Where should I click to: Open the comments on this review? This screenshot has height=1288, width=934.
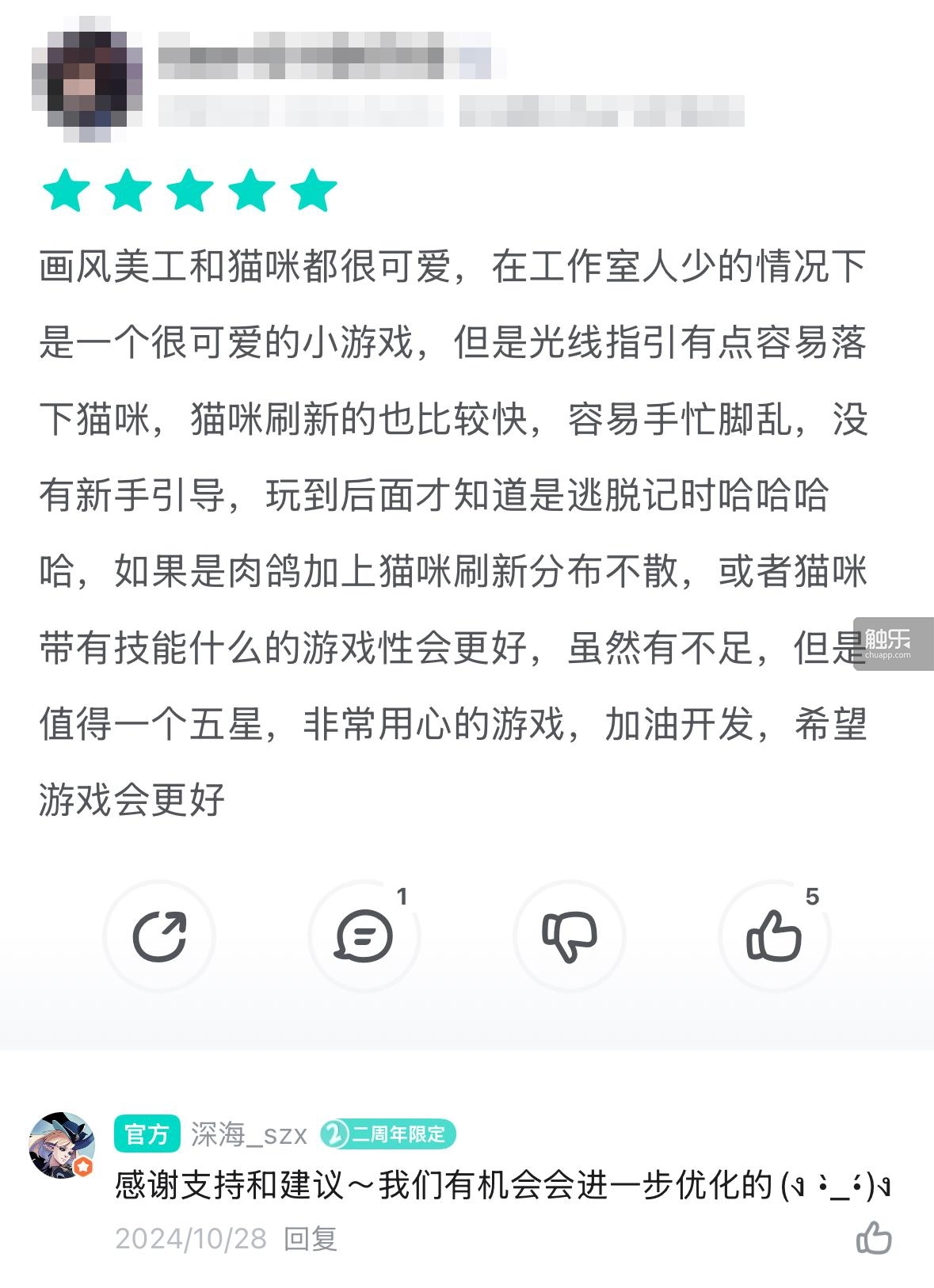tap(364, 936)
